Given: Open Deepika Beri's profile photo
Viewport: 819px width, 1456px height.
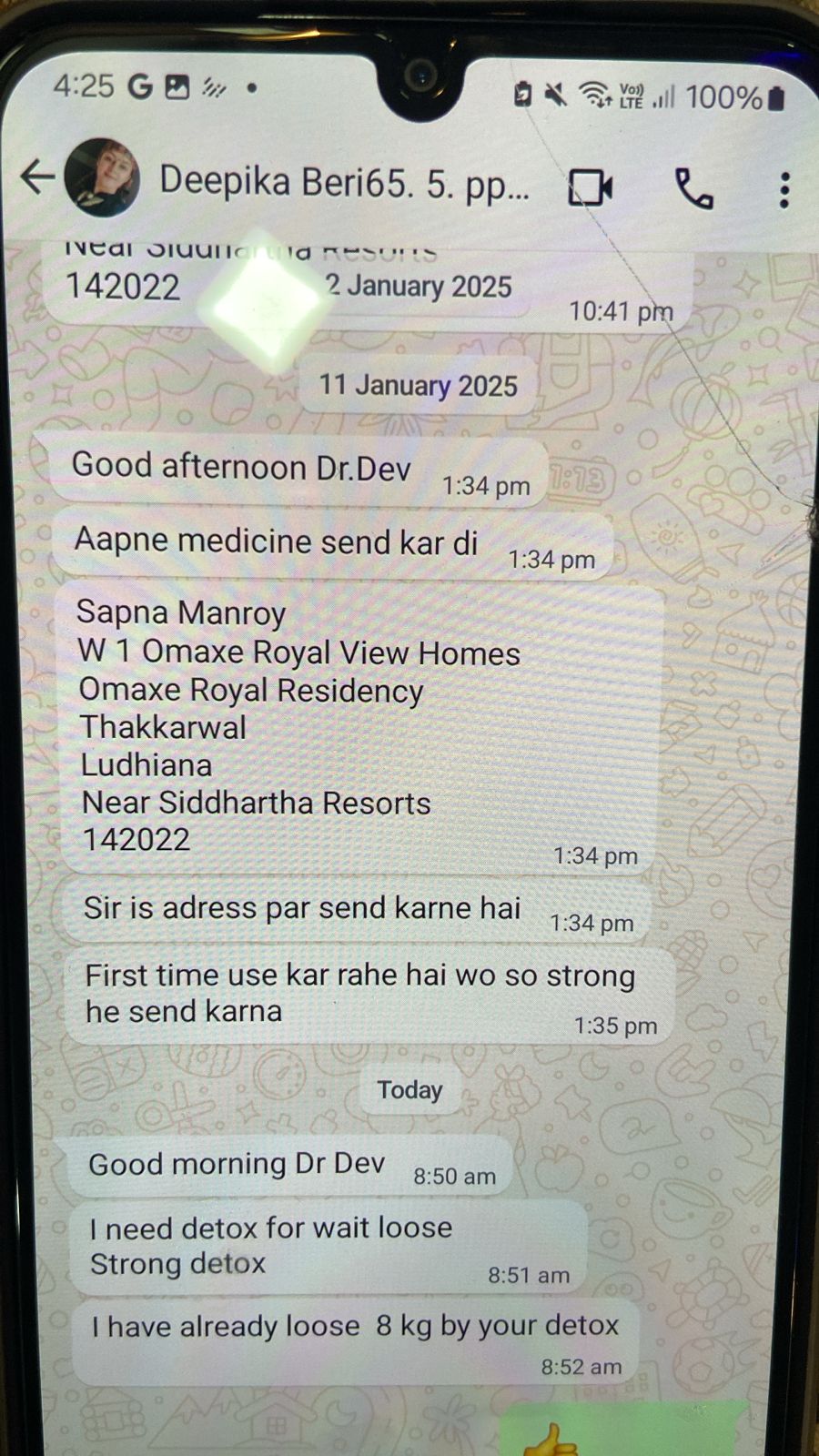Looking at the screenshot, I should [x=102, y=178].
